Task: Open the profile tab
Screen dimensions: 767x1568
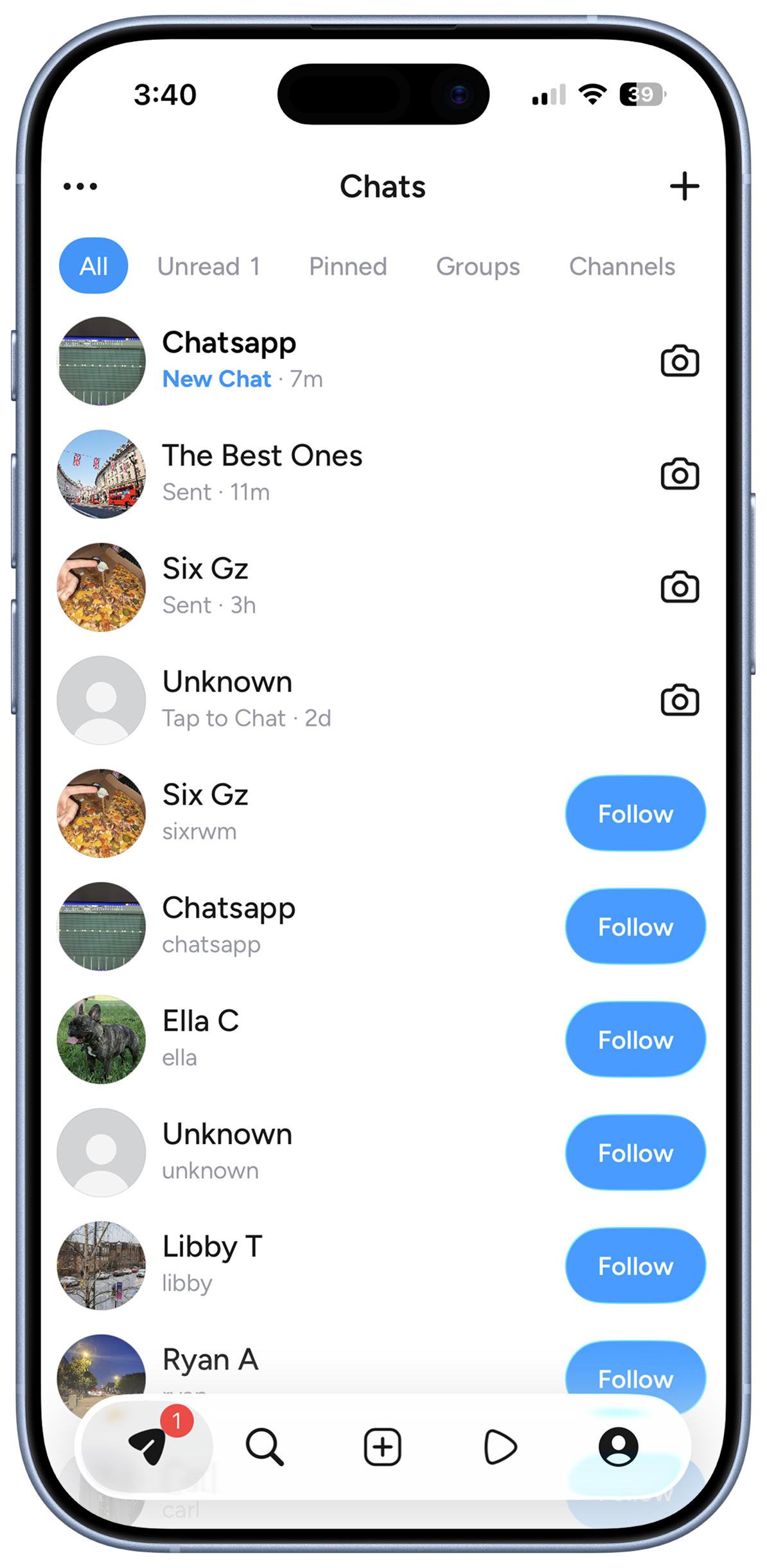Action: coord(618,1447)
